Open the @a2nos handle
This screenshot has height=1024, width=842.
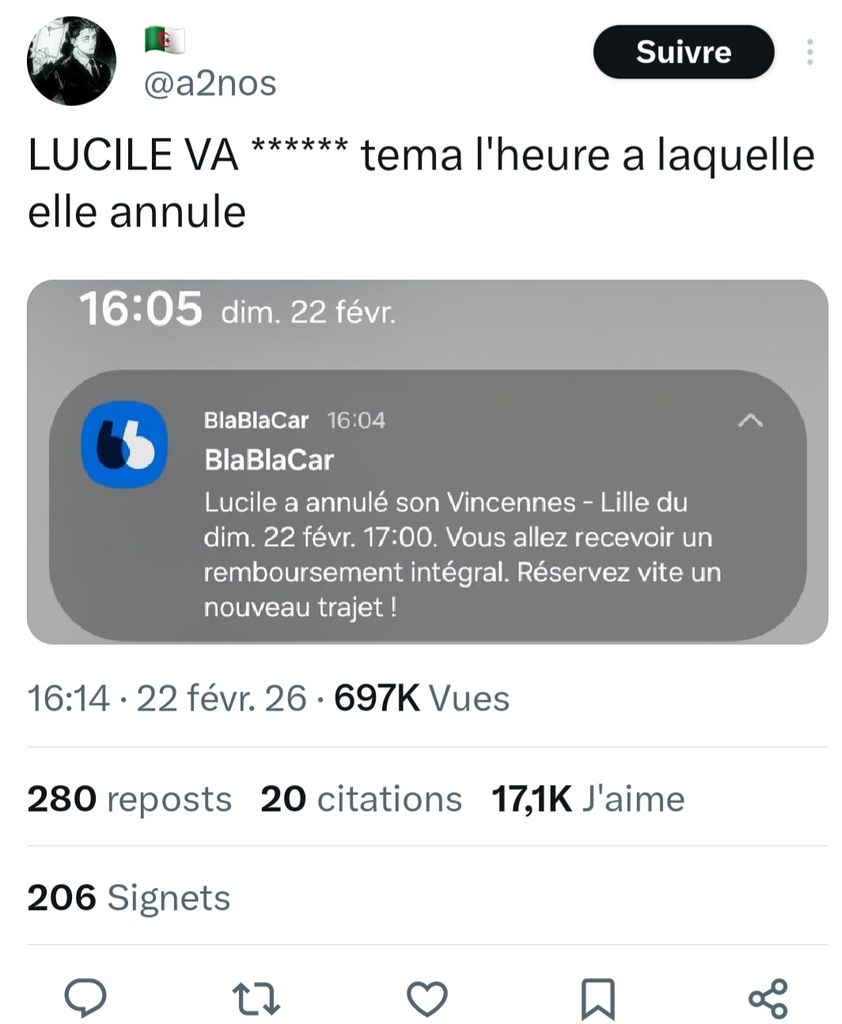pyautogui.click(x=210, y=84)
